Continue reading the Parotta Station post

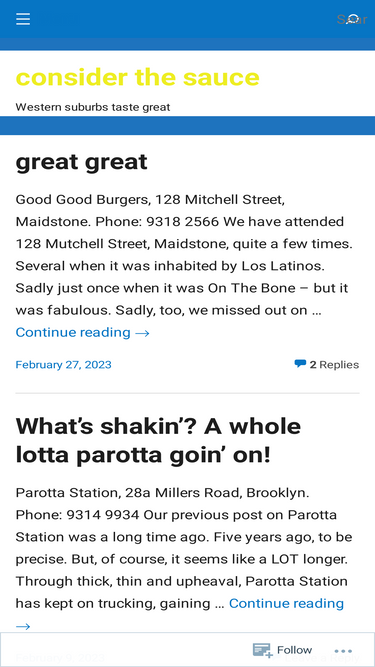(286, 603)
